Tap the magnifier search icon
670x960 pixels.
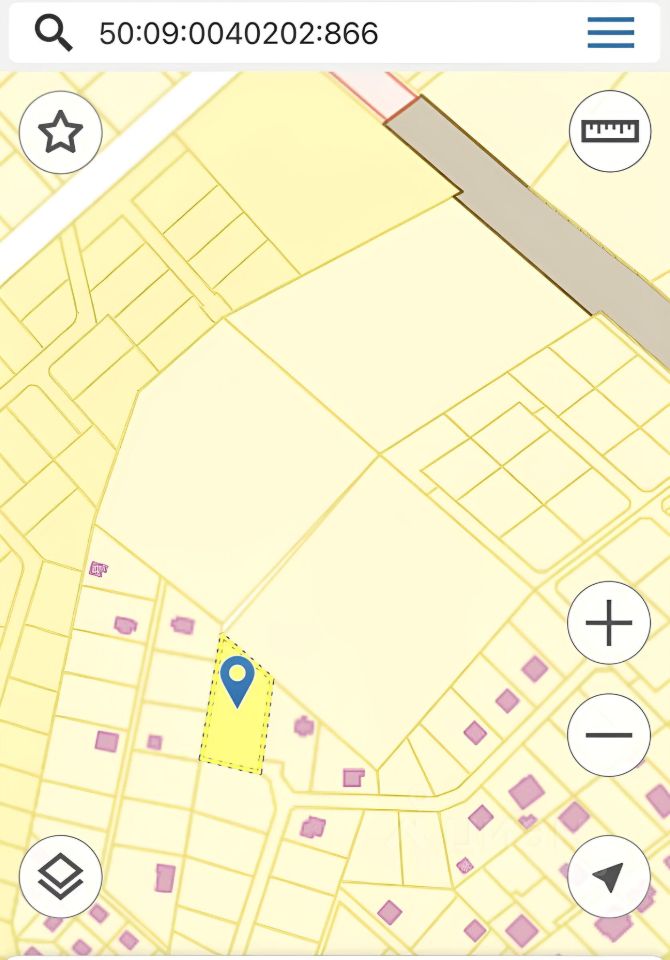pos(54,33)
